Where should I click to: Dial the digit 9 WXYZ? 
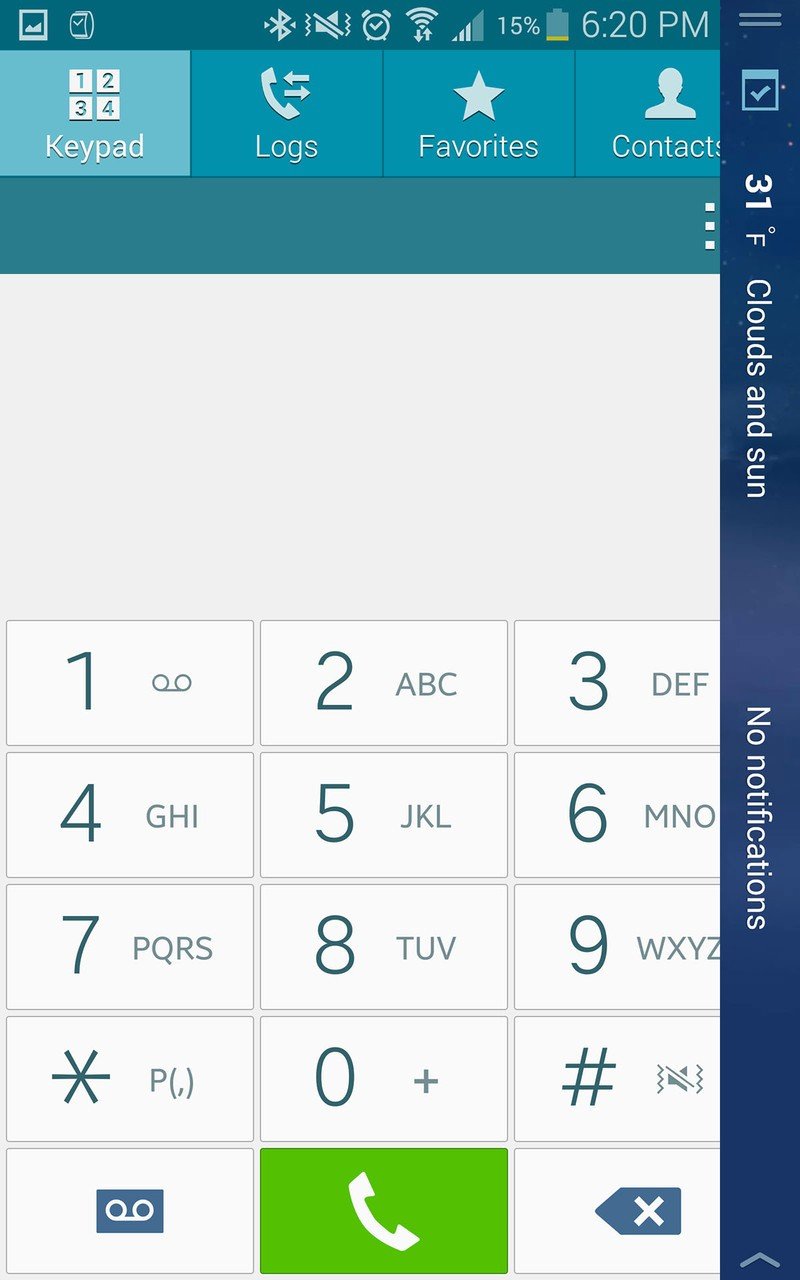(x=617, y=947)
